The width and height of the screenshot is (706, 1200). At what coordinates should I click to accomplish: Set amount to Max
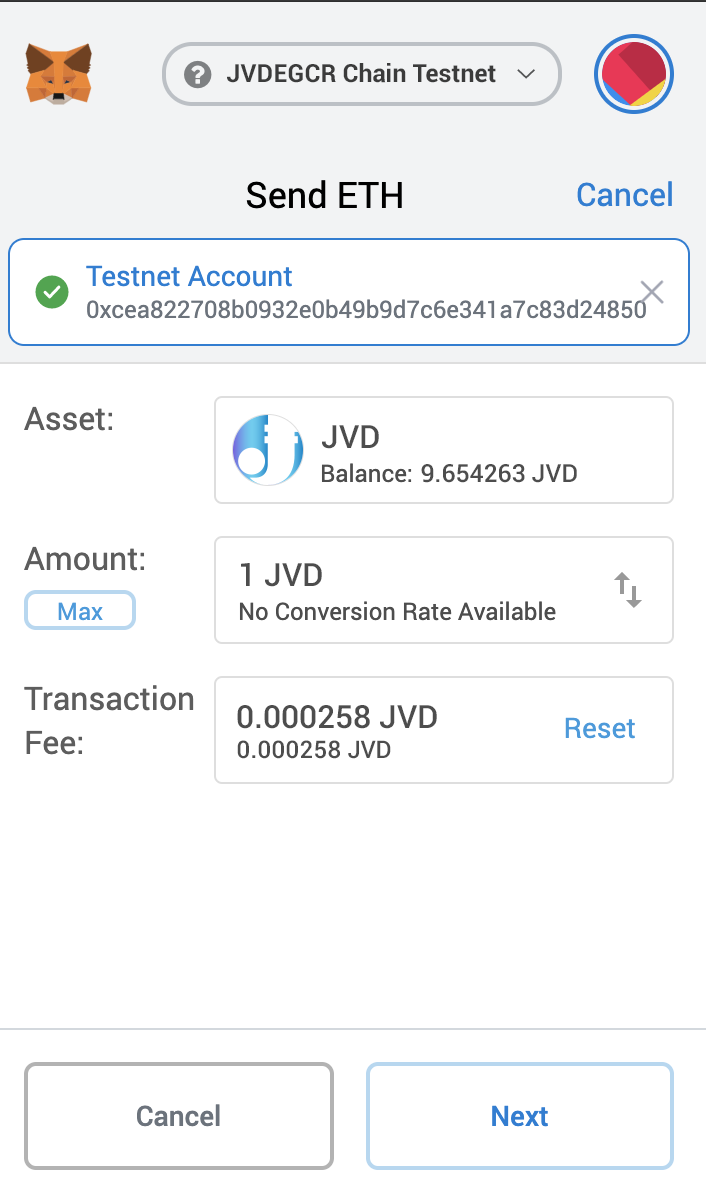point(80,611)
